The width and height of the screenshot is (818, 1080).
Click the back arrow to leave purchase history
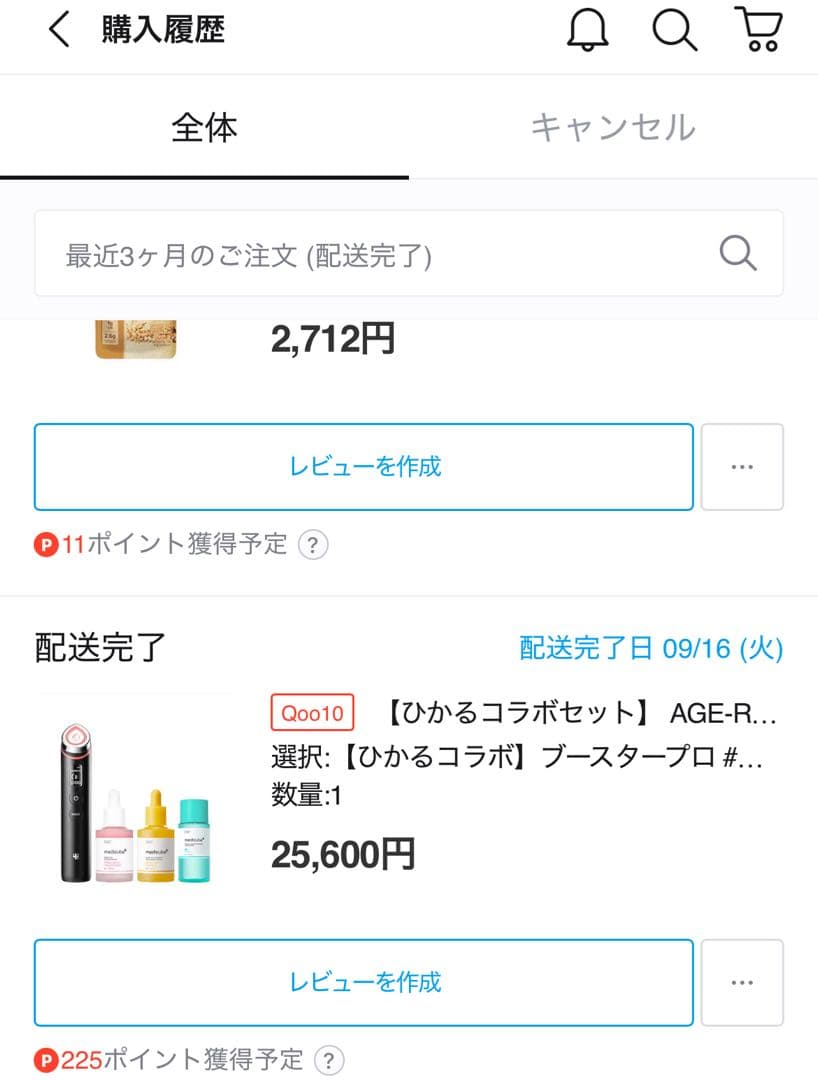57,30
